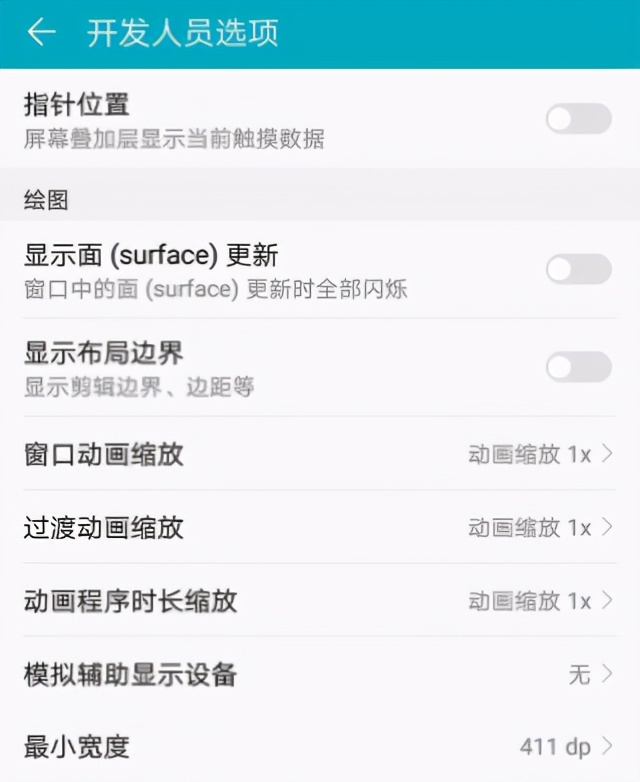Image resolution: width=640 pixels, height=782 pixels.
Task: Change the 最小宽度 value
Action: point(320,746)
